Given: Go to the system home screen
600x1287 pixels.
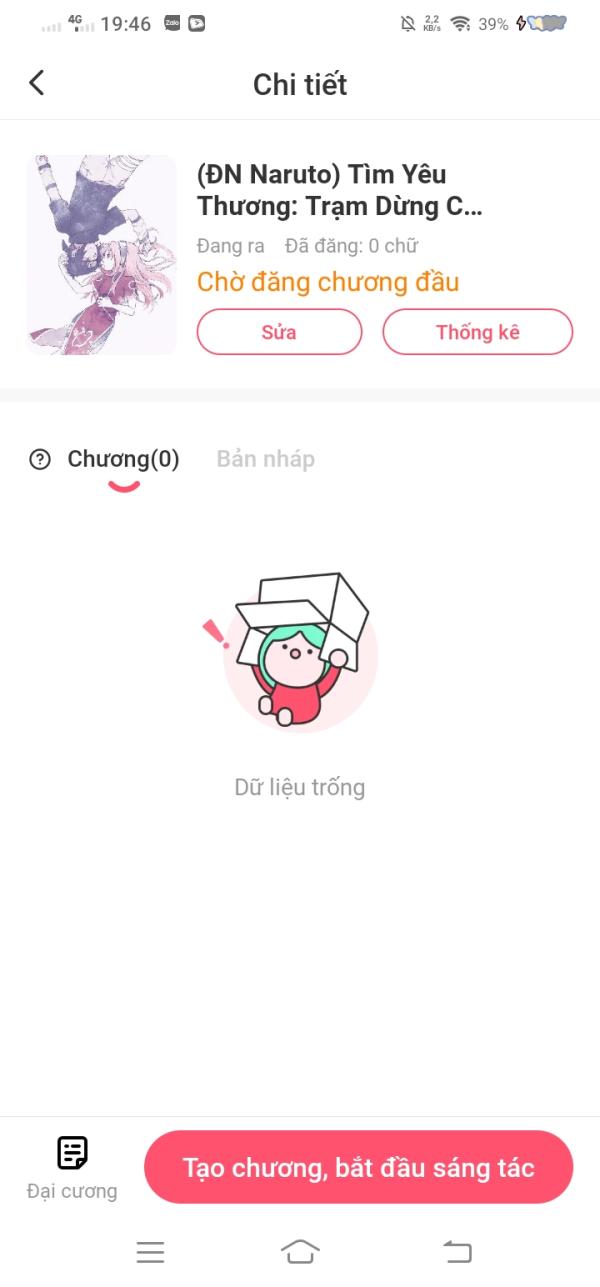Looking at the screenshot, I should point(300,1251).
